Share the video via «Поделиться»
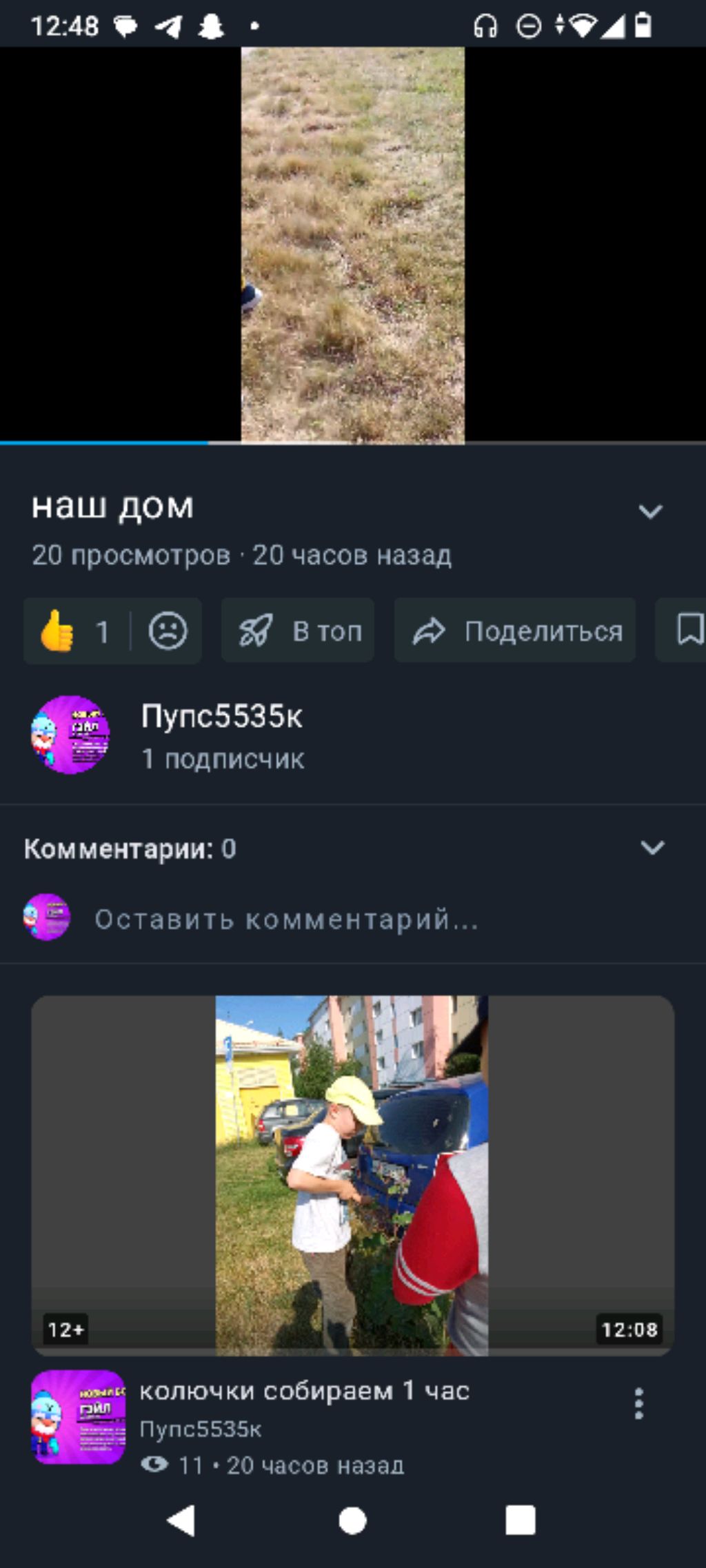Viewport: 706px width, 1568px height. tap(514, 631)
